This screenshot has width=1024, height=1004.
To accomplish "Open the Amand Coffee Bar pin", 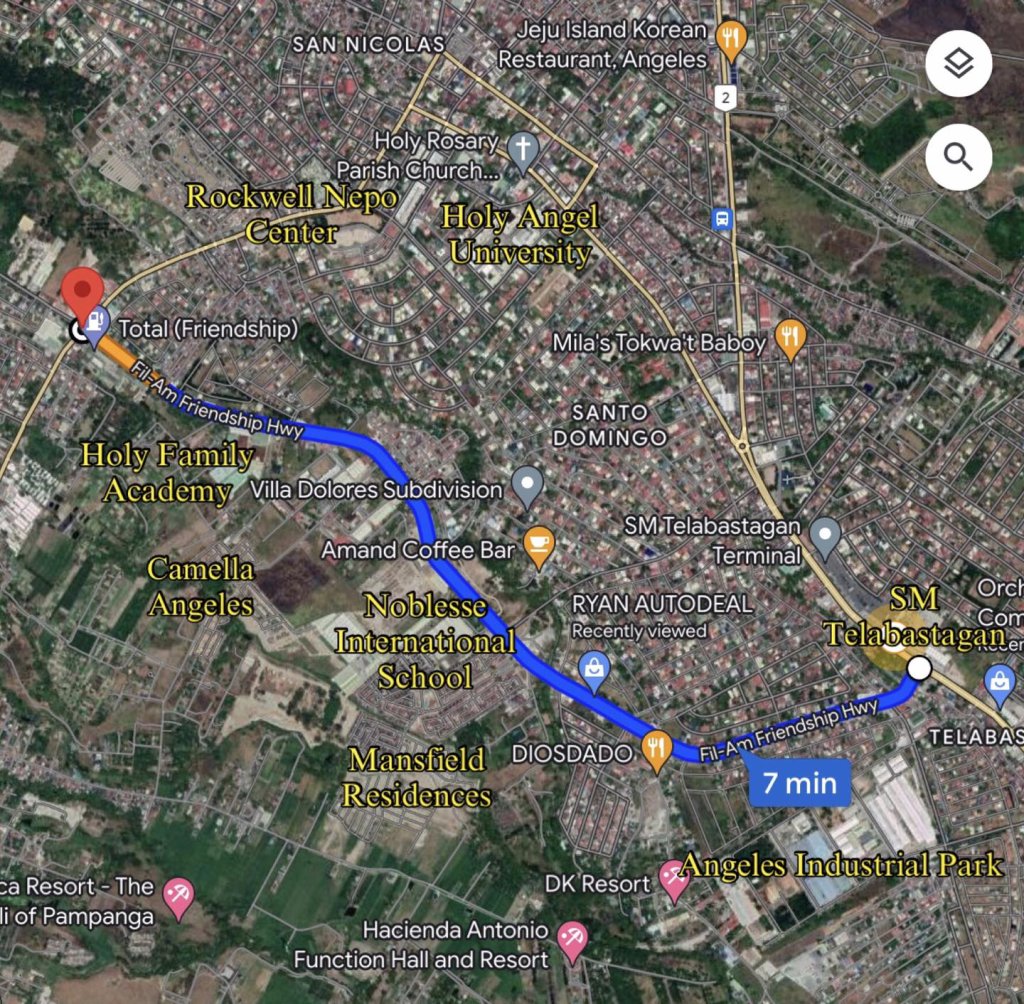I will (x=539, y=545).
